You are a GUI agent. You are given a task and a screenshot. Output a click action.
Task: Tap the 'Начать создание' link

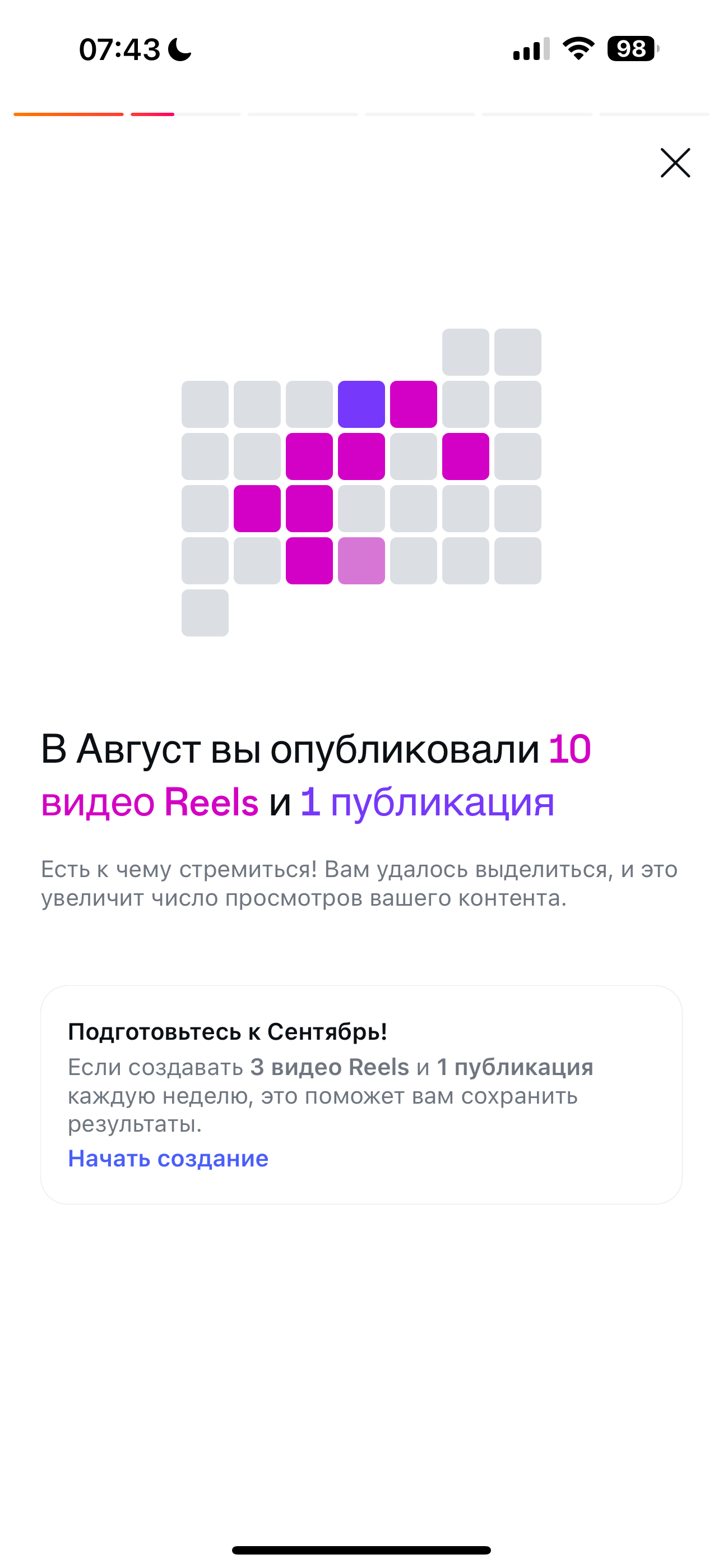(x=168, y=1159)
